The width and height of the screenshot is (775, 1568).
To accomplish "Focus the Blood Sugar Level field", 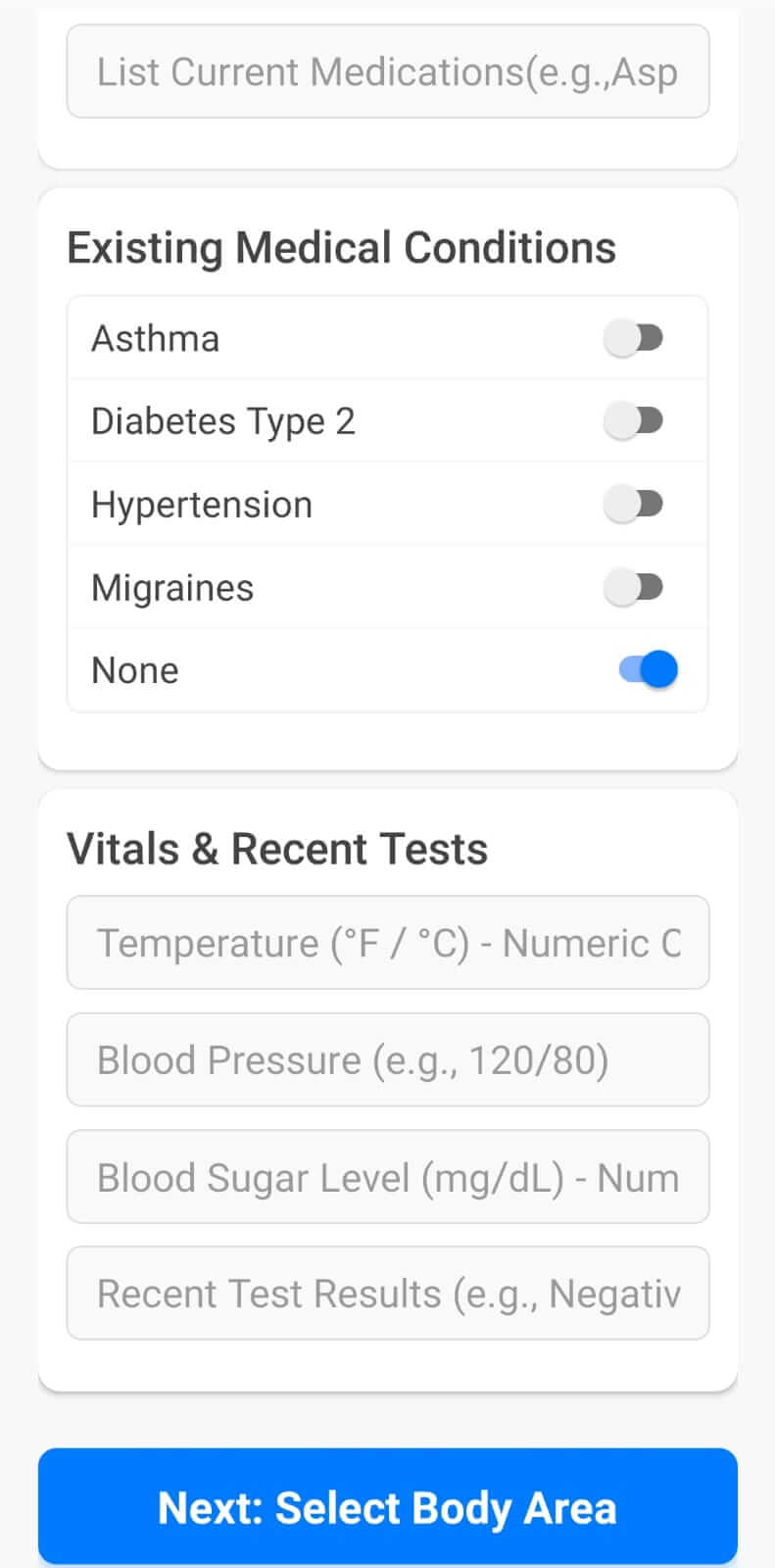I will point(387,1176).
